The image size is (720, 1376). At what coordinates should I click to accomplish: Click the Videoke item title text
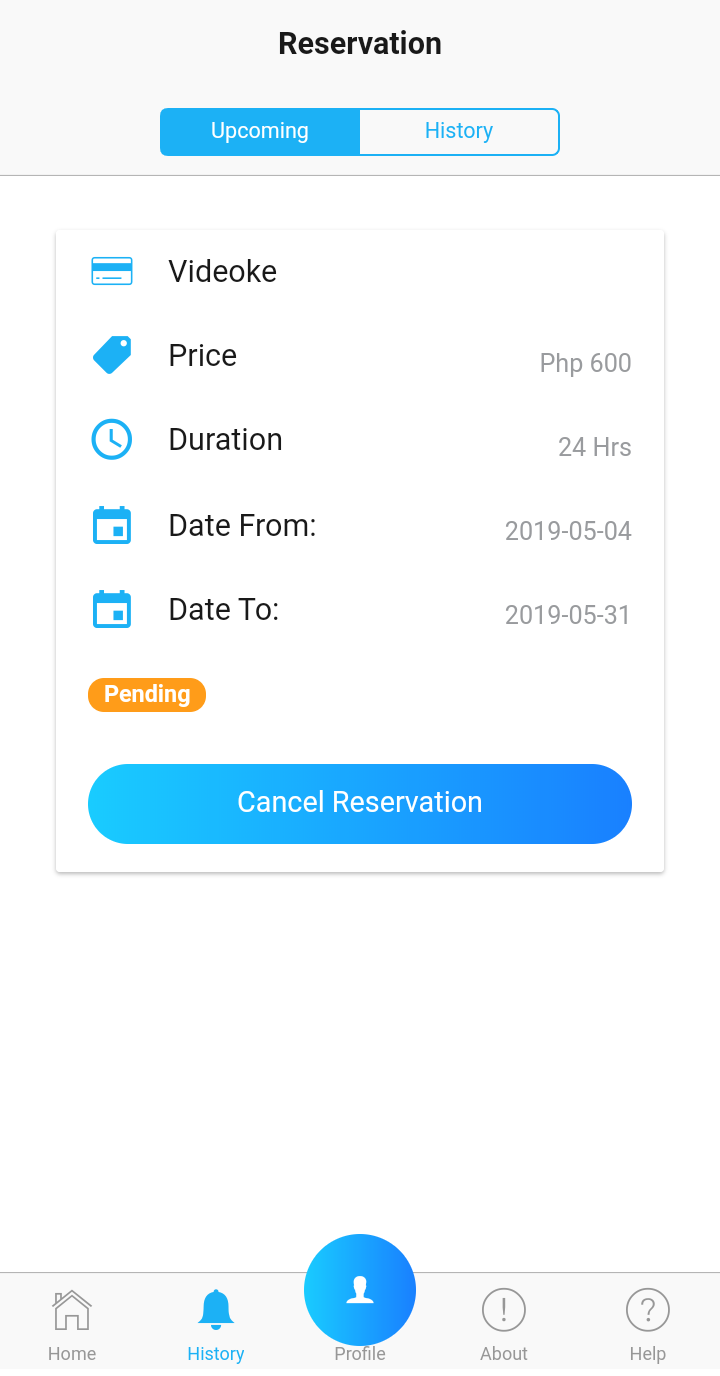(222, 271)
